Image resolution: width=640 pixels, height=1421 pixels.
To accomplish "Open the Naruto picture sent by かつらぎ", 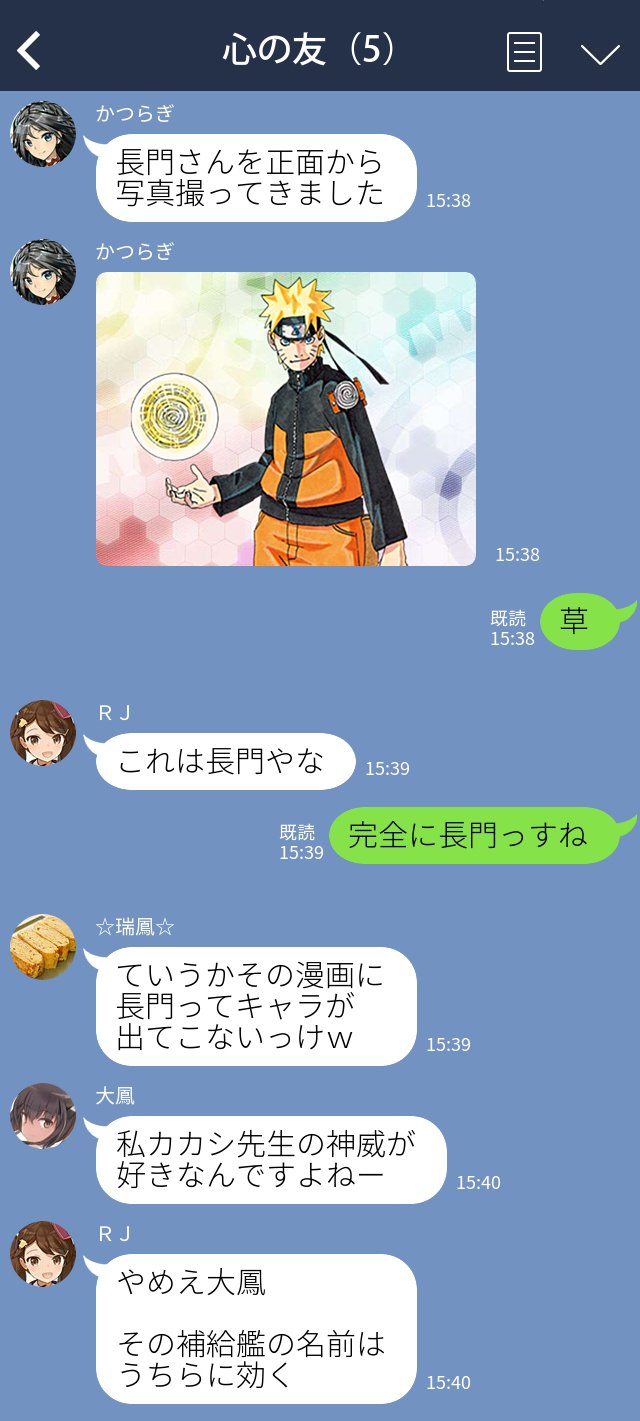I will (285, 419).
